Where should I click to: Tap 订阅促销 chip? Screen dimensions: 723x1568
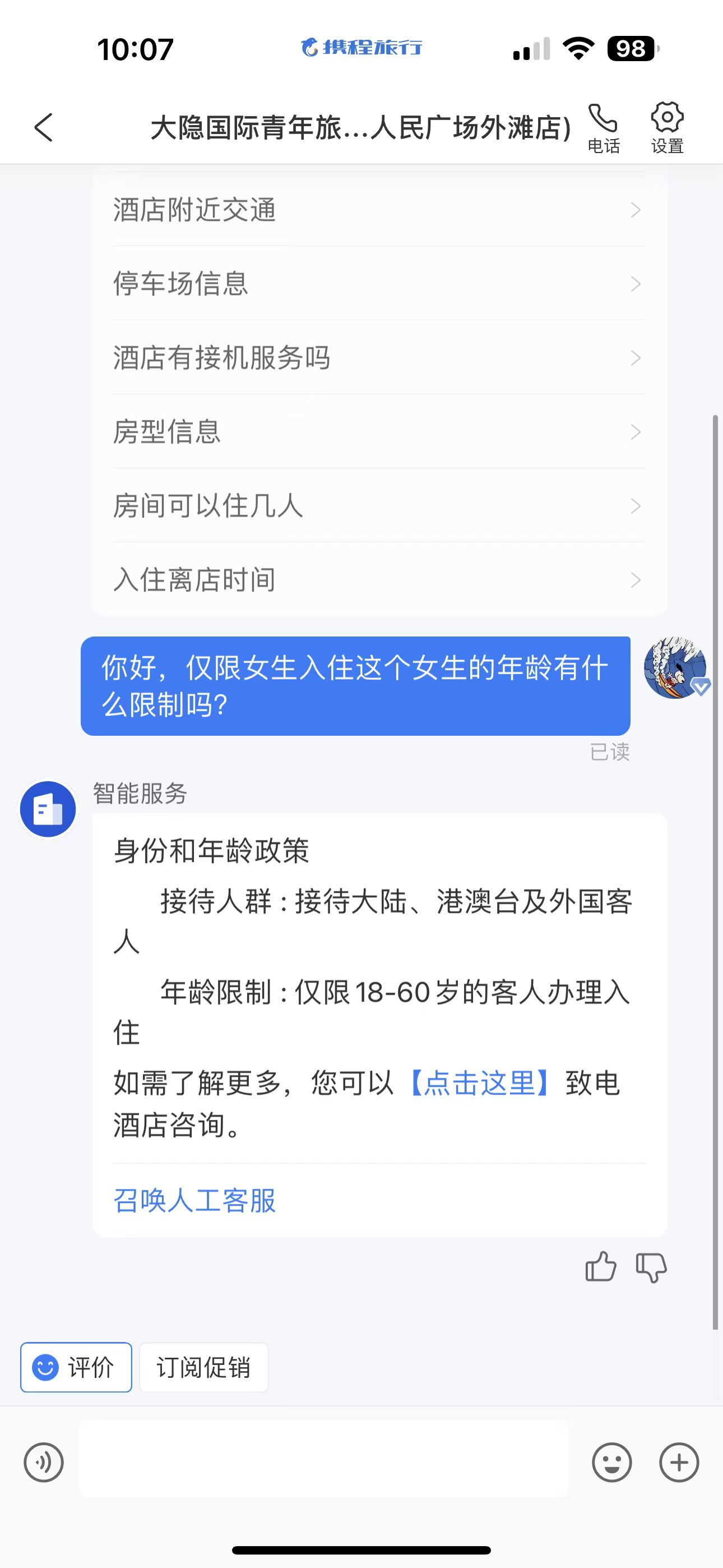[x=204, y=1367]
